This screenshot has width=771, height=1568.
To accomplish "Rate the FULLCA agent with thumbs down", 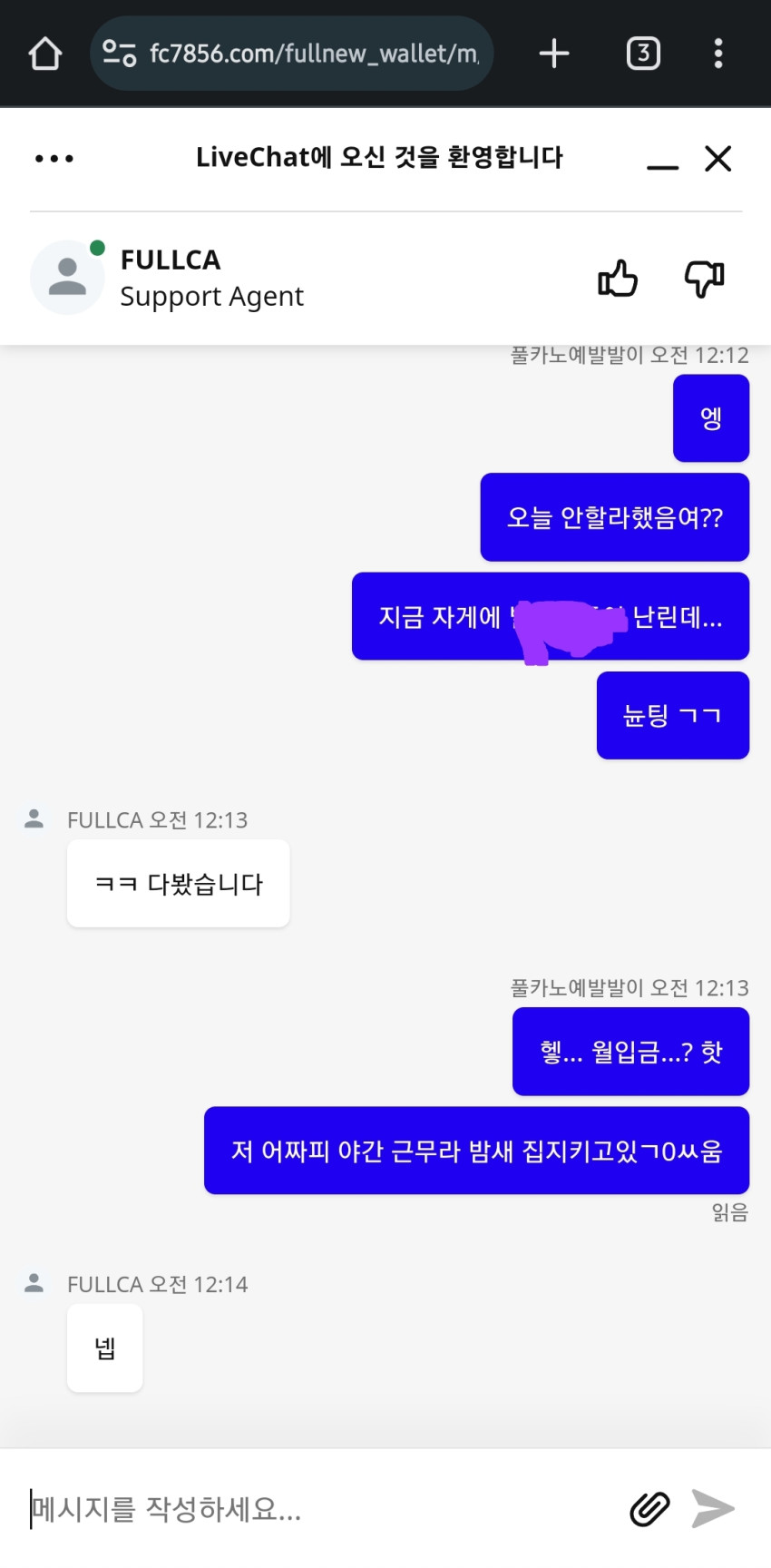I will point(704,279).
